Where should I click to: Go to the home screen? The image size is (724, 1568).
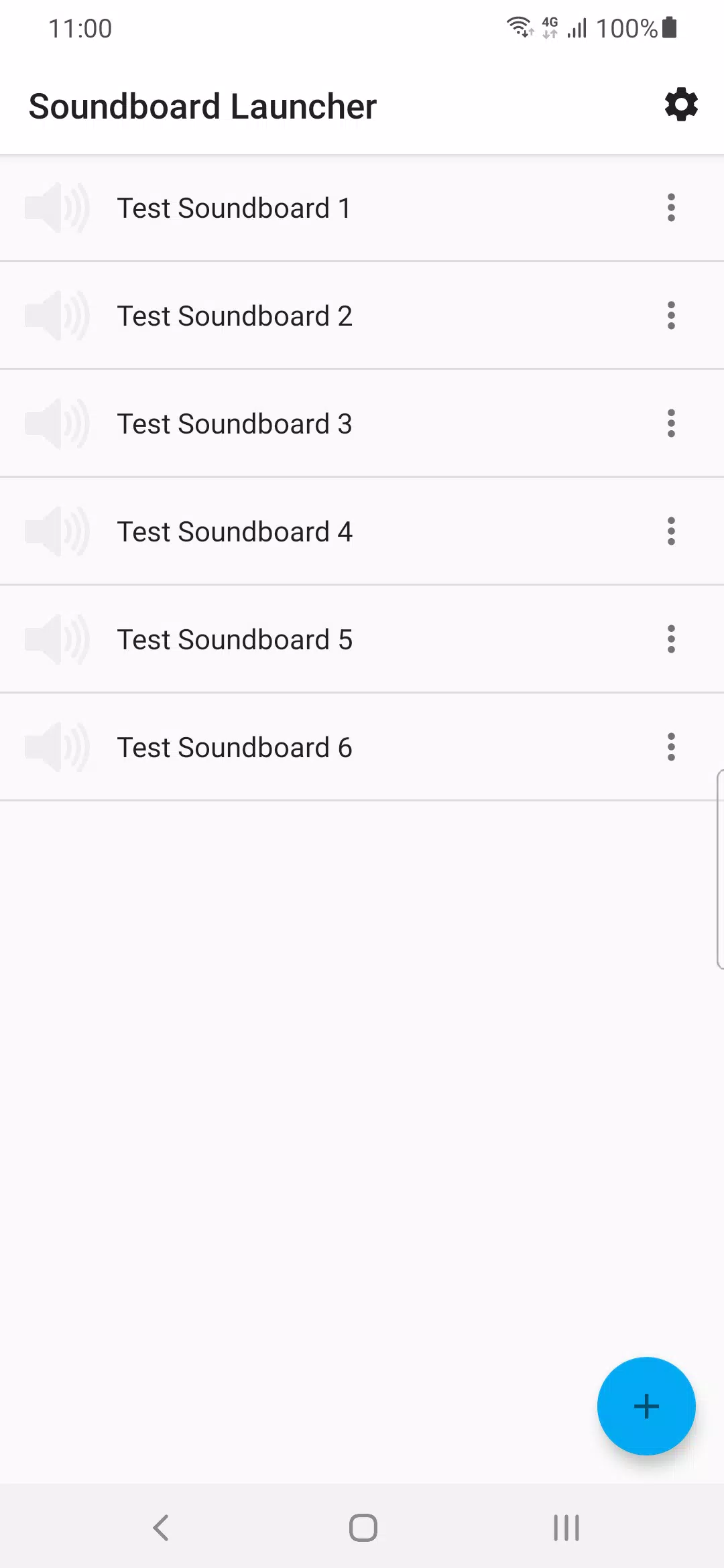363,1528
